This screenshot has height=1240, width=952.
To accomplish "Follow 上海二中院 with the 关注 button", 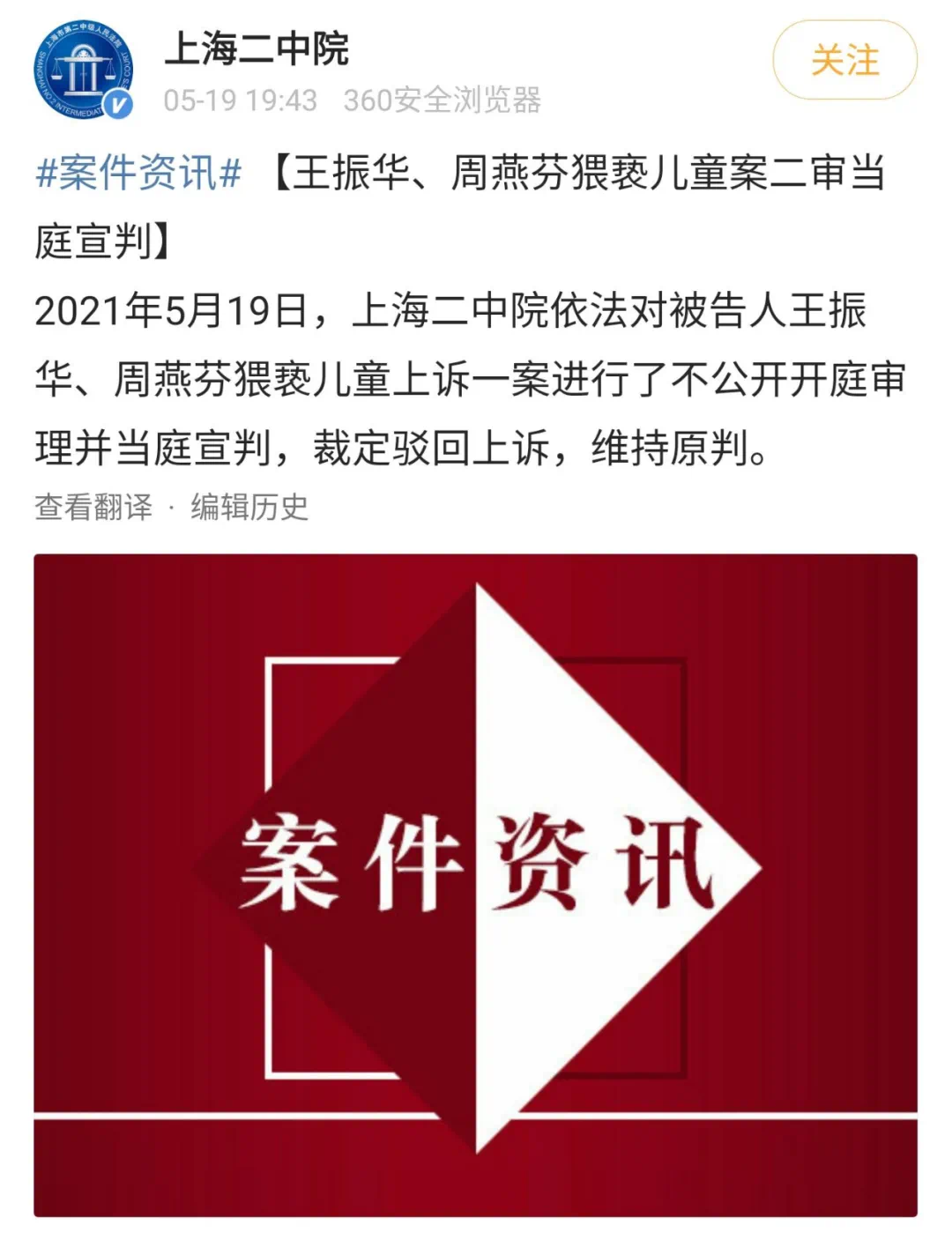I will 844,60.
